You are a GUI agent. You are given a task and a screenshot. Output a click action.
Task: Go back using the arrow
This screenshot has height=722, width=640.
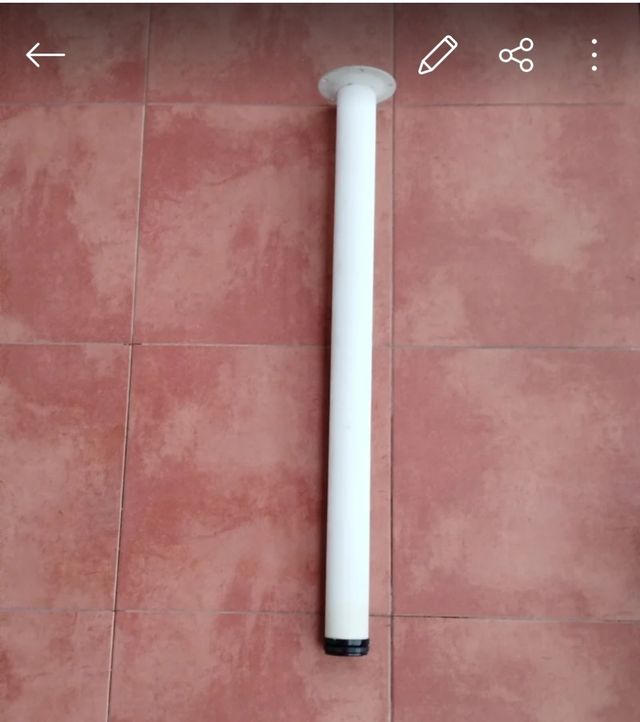click(x=45, y=55)
